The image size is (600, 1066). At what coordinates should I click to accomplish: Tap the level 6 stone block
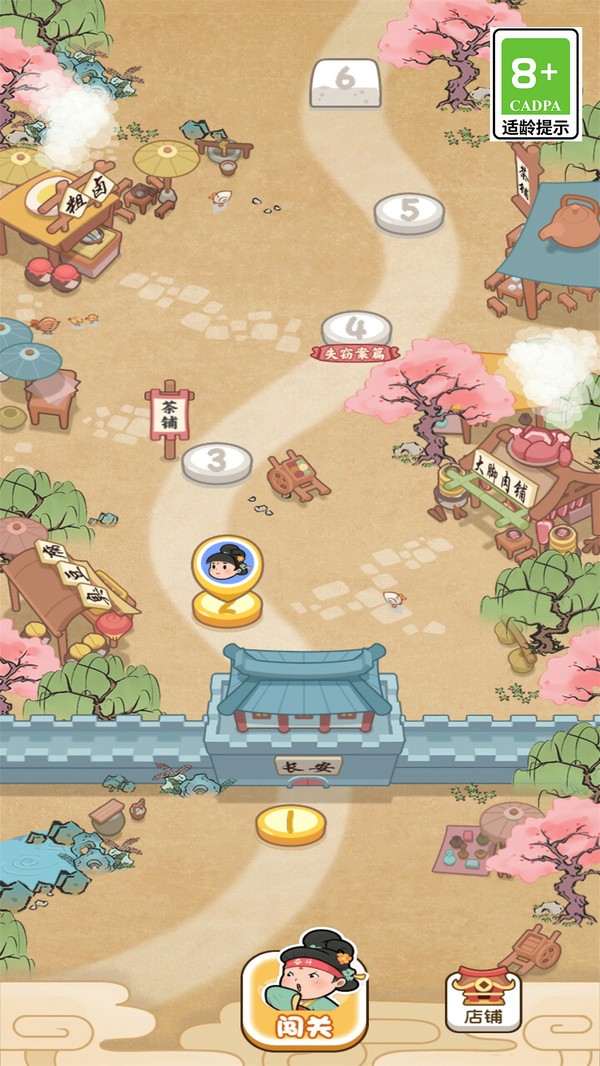[346, 82]
